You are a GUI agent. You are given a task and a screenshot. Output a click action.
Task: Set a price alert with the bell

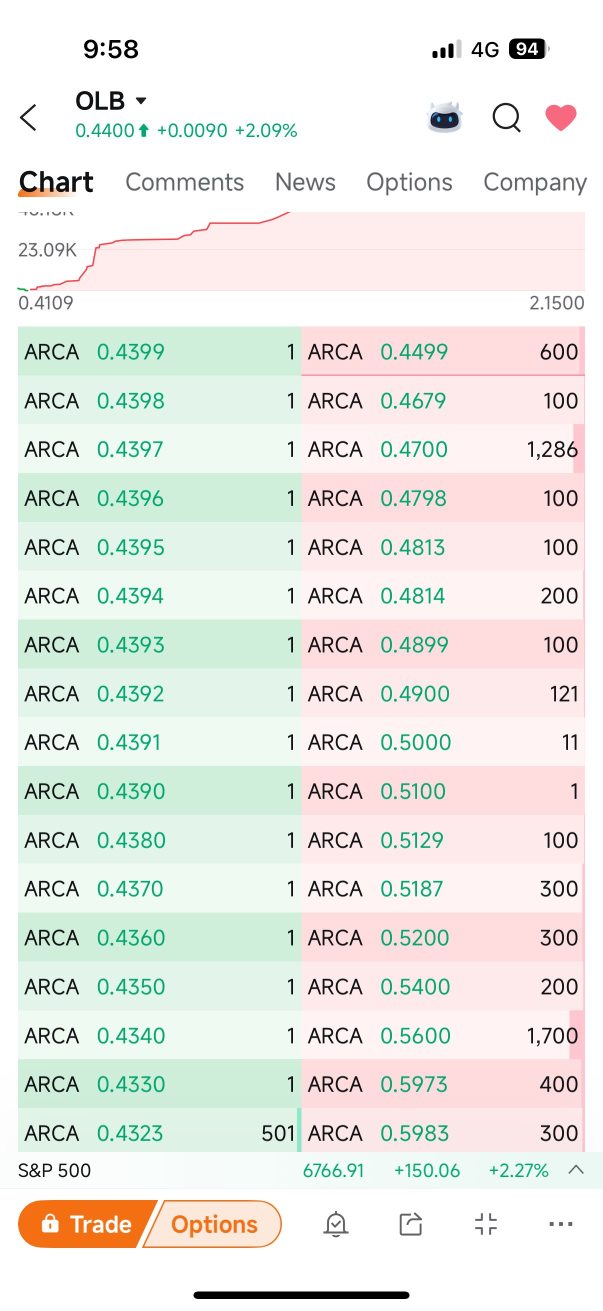click(336, 1224)
